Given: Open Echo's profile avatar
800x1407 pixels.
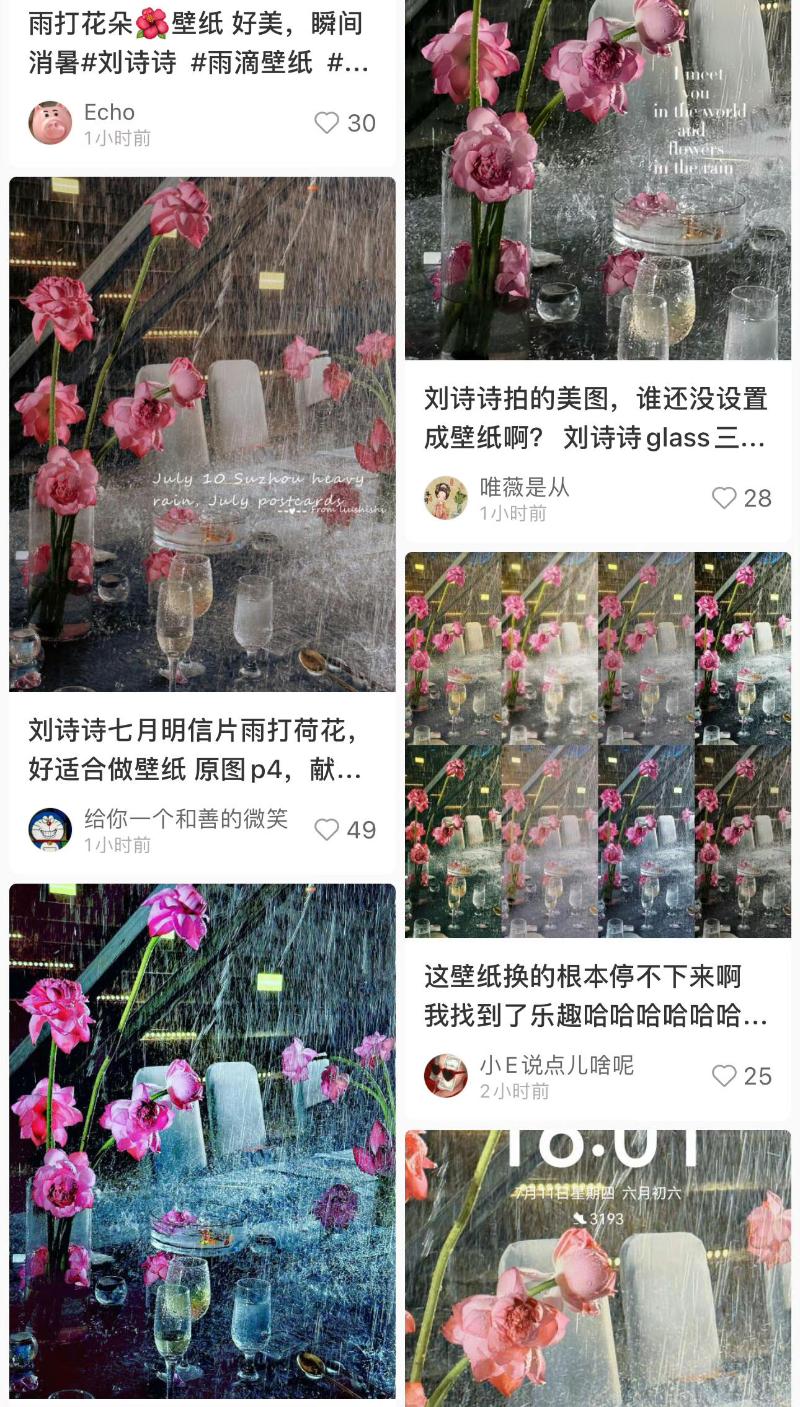Looking at the screenshot, I should pos(50,123).
